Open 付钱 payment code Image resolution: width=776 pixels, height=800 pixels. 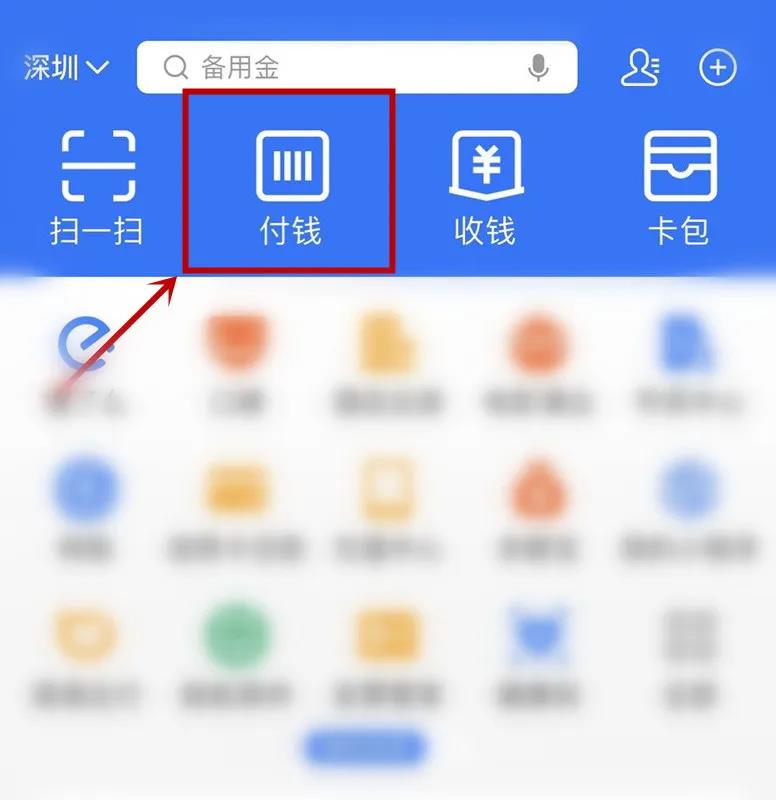[x=291, y=187]
